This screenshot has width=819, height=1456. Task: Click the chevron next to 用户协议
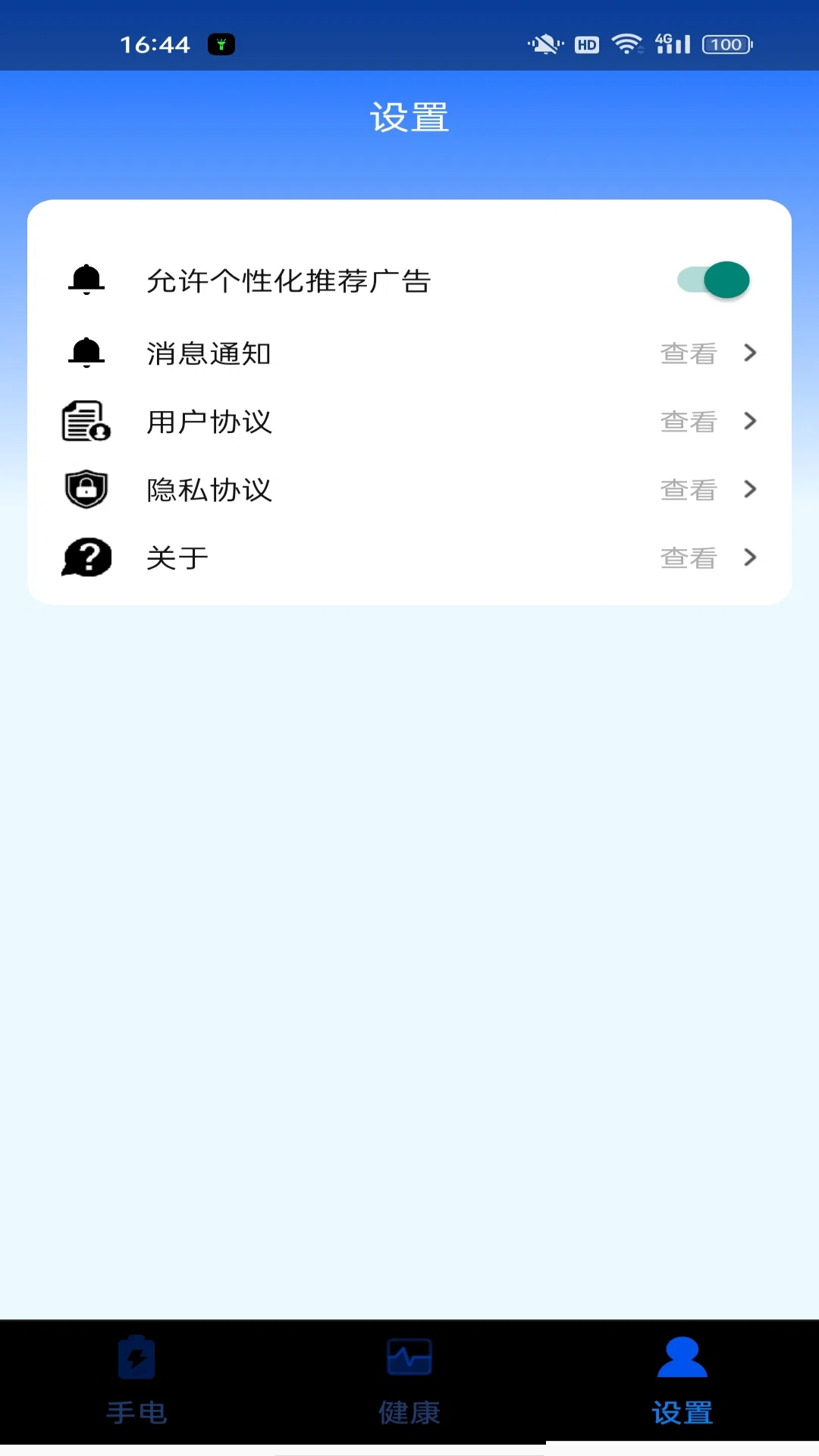point(750,422)
